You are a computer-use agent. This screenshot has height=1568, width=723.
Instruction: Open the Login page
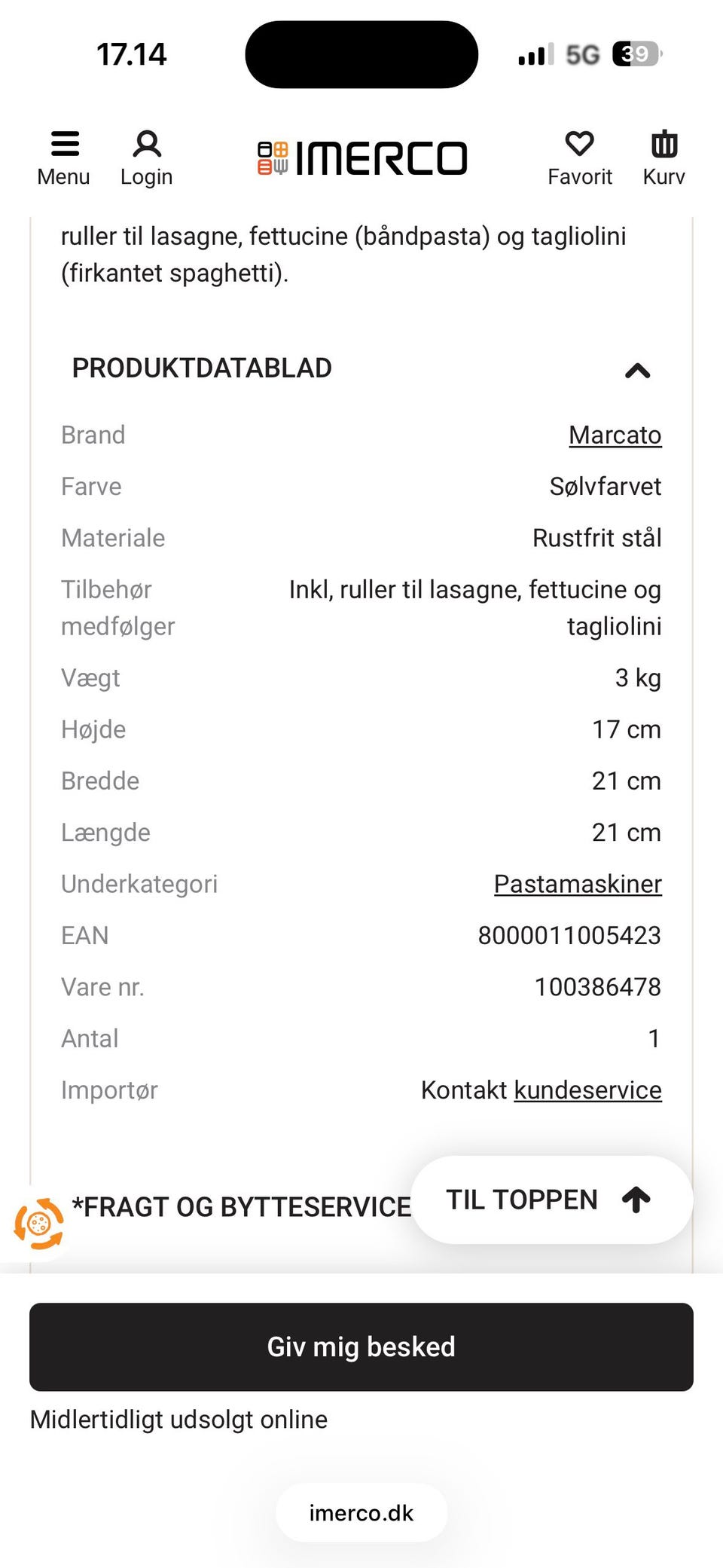(147, 158)
